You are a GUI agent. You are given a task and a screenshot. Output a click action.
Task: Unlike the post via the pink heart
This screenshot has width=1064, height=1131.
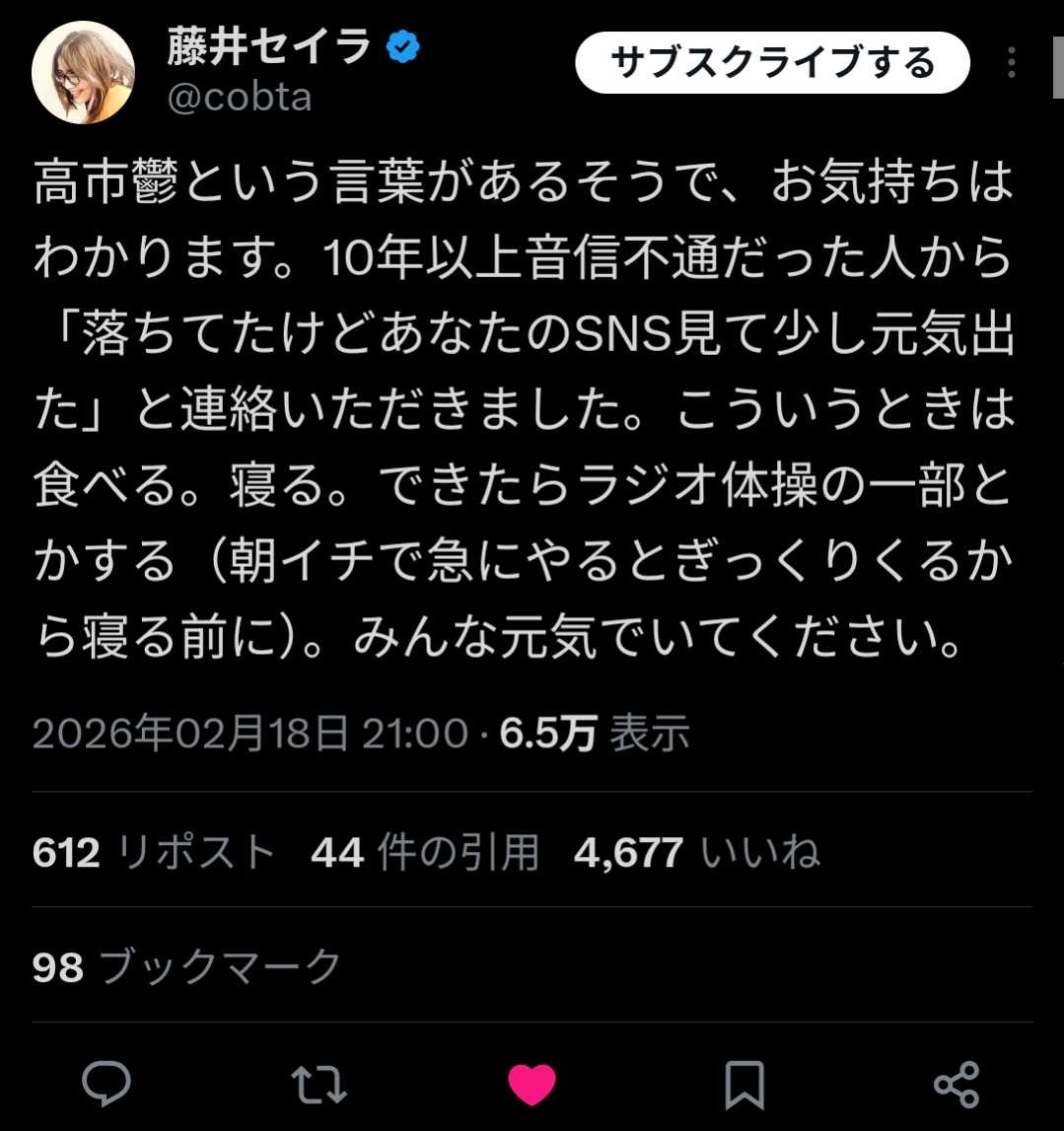pyautogui.click(x=532, y=1085)
